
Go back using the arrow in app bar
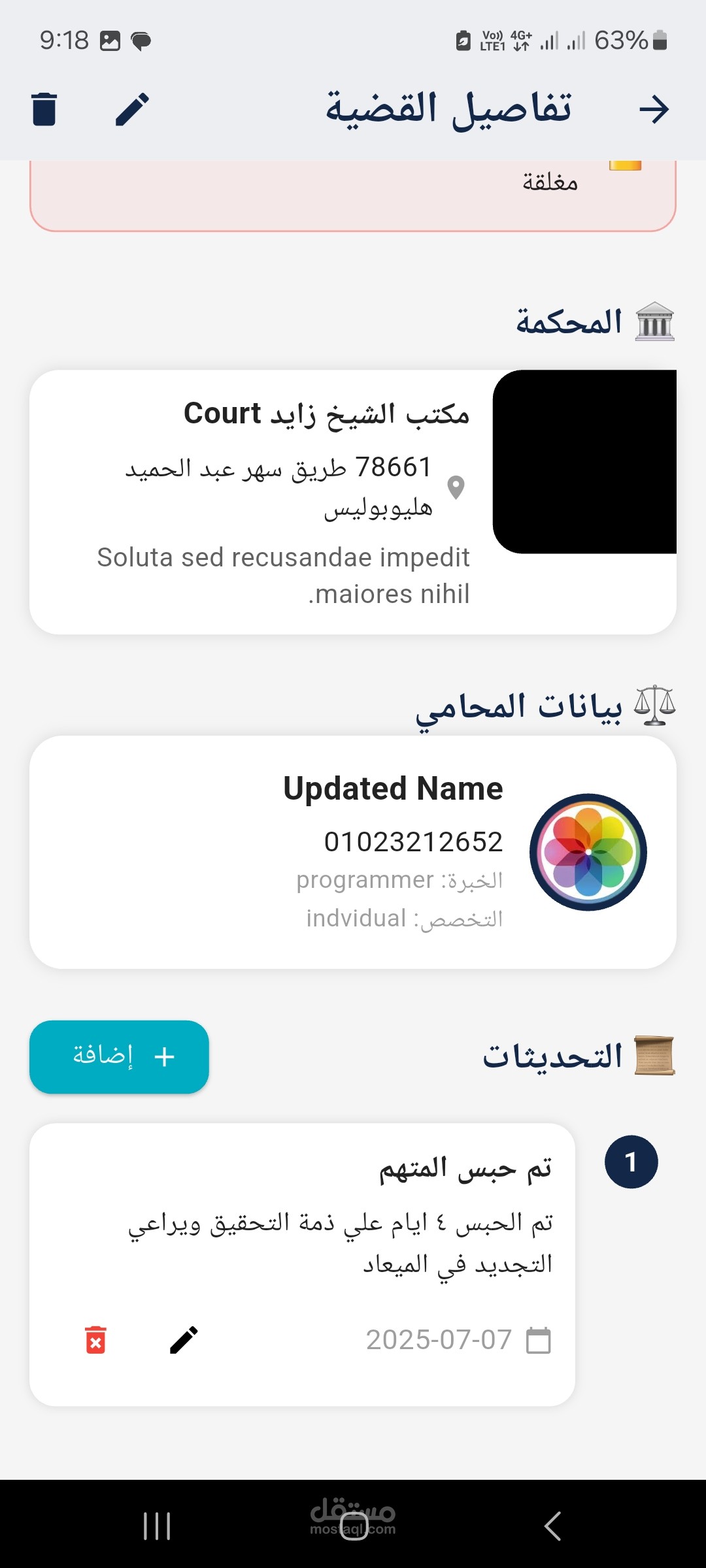(x=654, y=109)
